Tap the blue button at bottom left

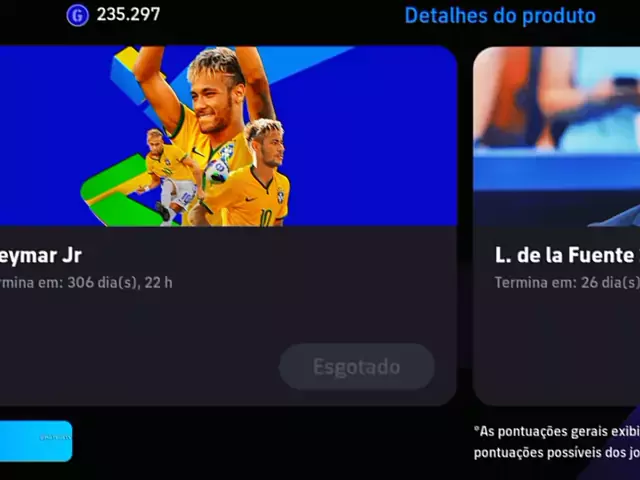[x=35, y=441]
